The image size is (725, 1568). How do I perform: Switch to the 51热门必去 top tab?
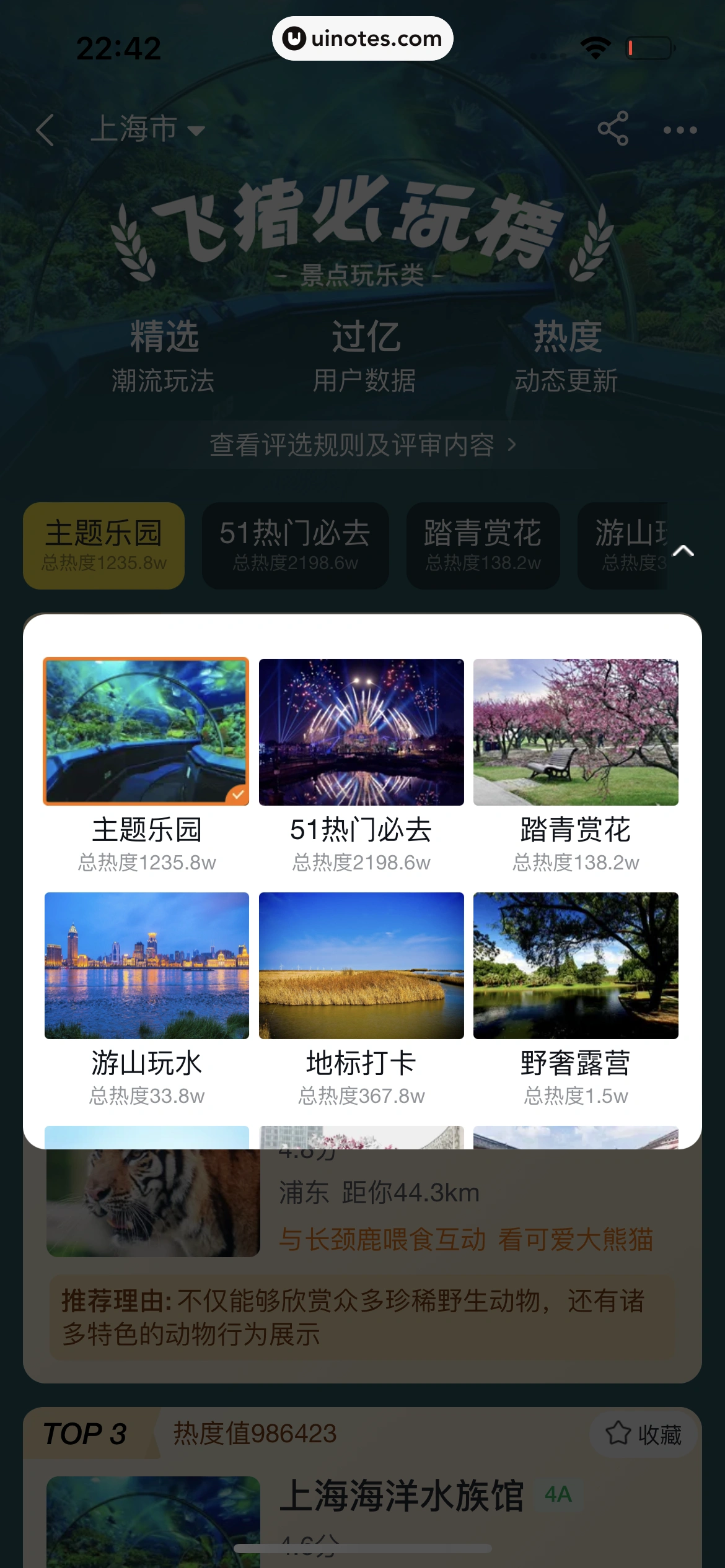coord(295,545)
